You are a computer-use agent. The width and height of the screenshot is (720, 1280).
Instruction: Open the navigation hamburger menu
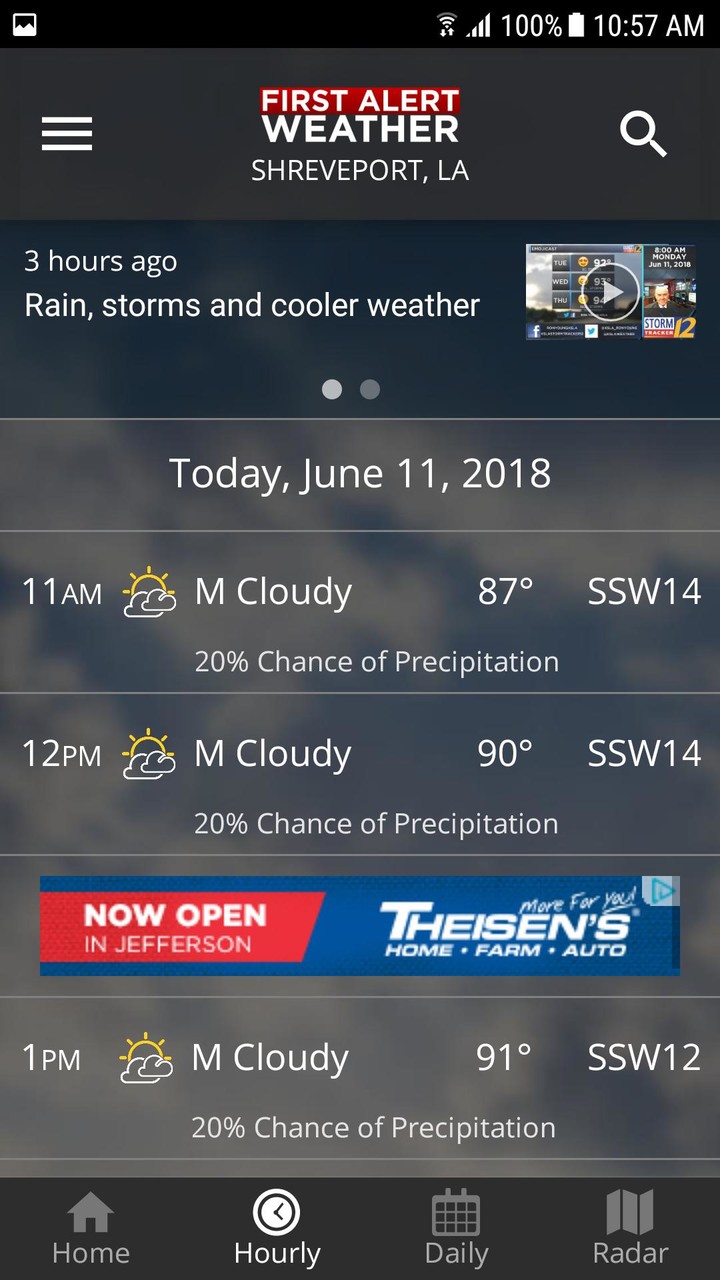tap(66, 133)
